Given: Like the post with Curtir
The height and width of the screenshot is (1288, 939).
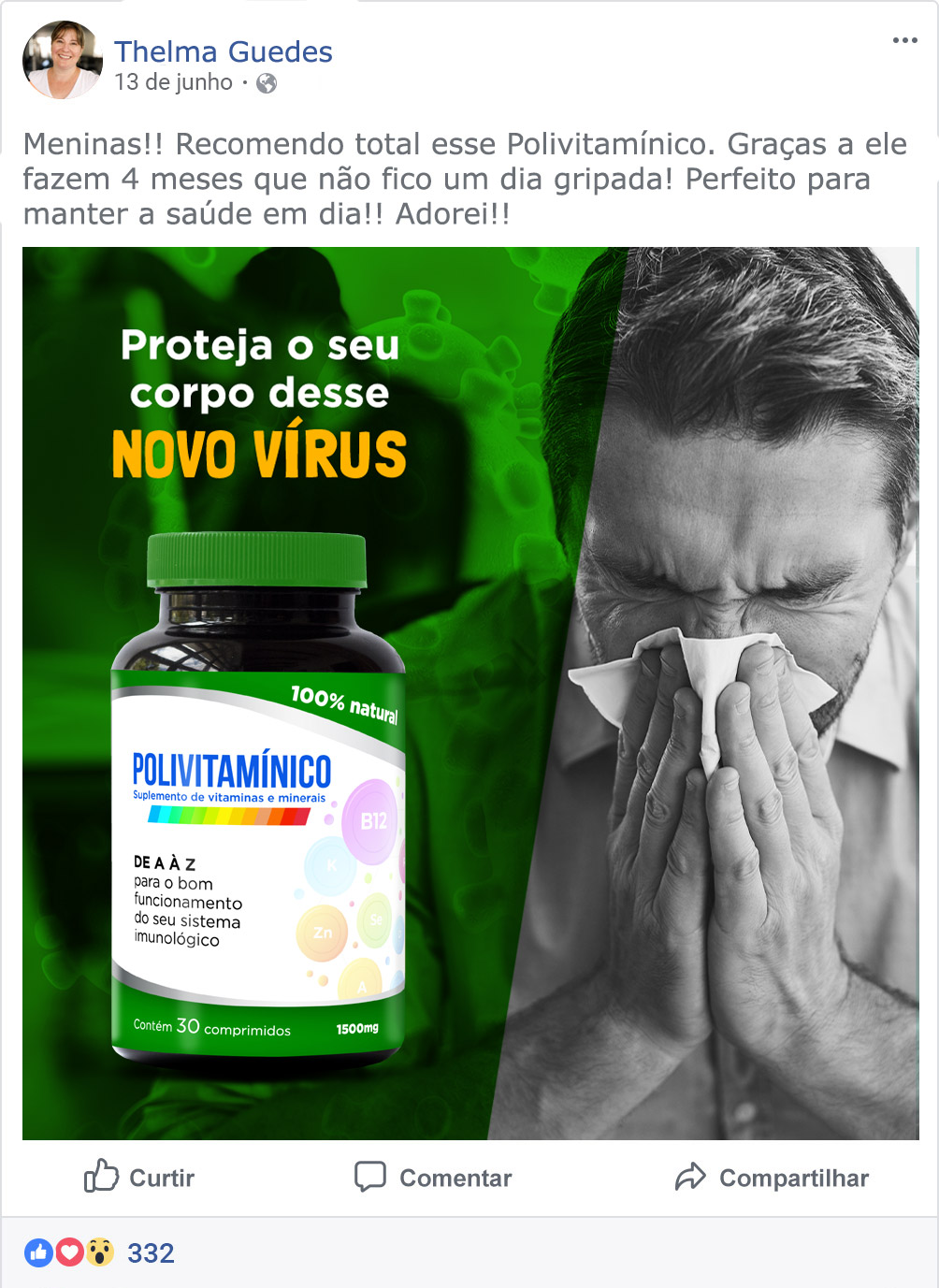Looking at the screenshot, I should point(140,1177).
